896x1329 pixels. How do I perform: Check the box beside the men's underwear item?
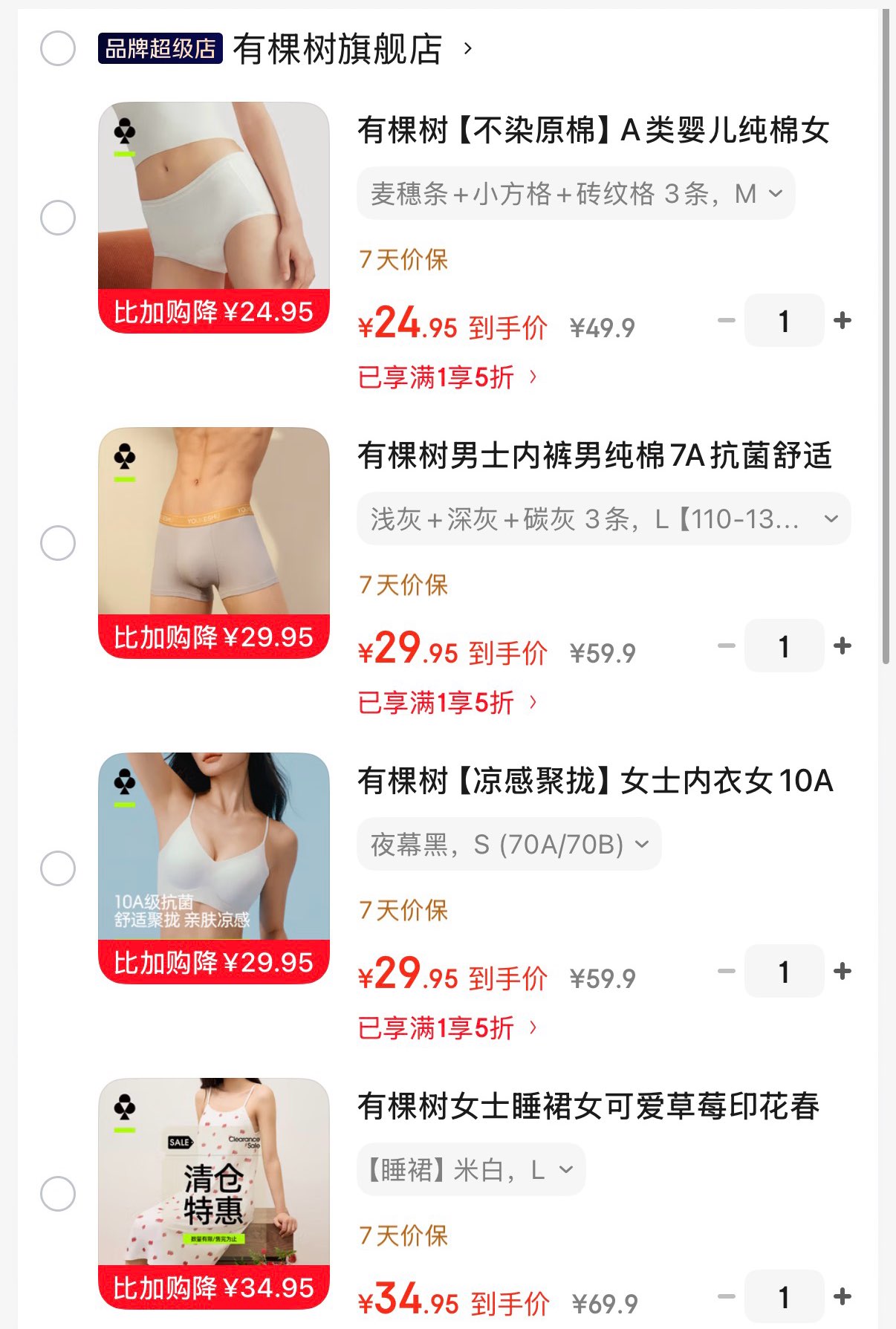[58, 542]
